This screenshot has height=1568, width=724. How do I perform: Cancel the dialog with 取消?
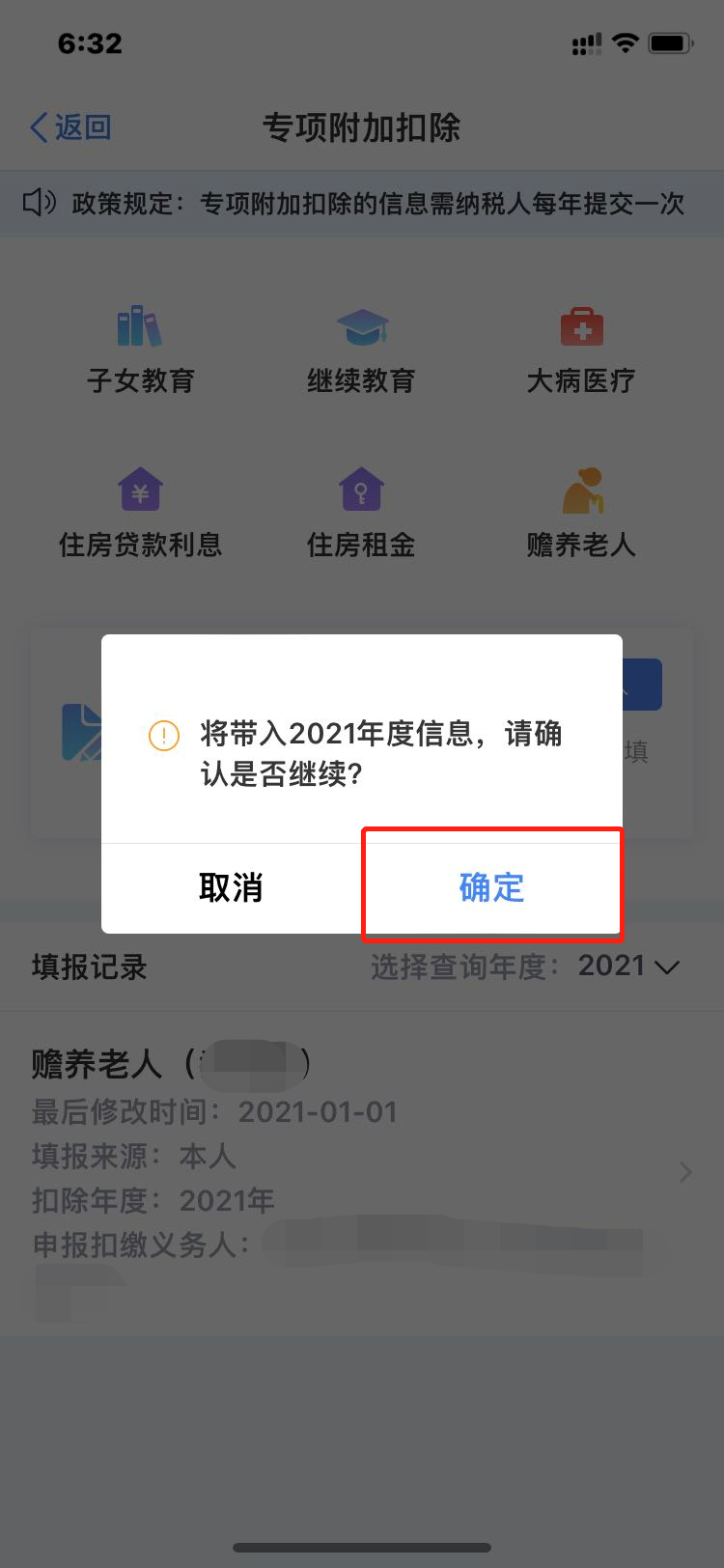[x=231, y=886]
